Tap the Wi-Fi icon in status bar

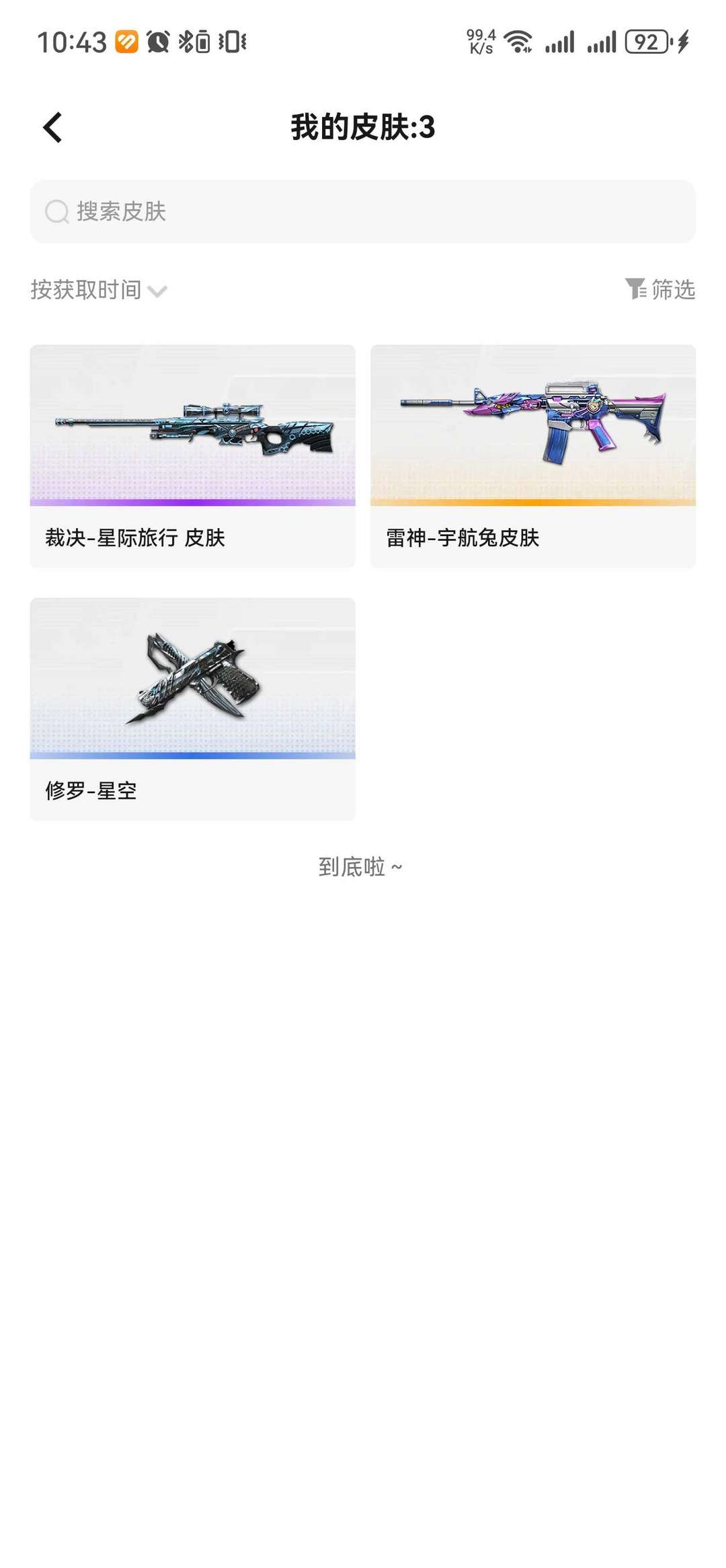(519, 42)
